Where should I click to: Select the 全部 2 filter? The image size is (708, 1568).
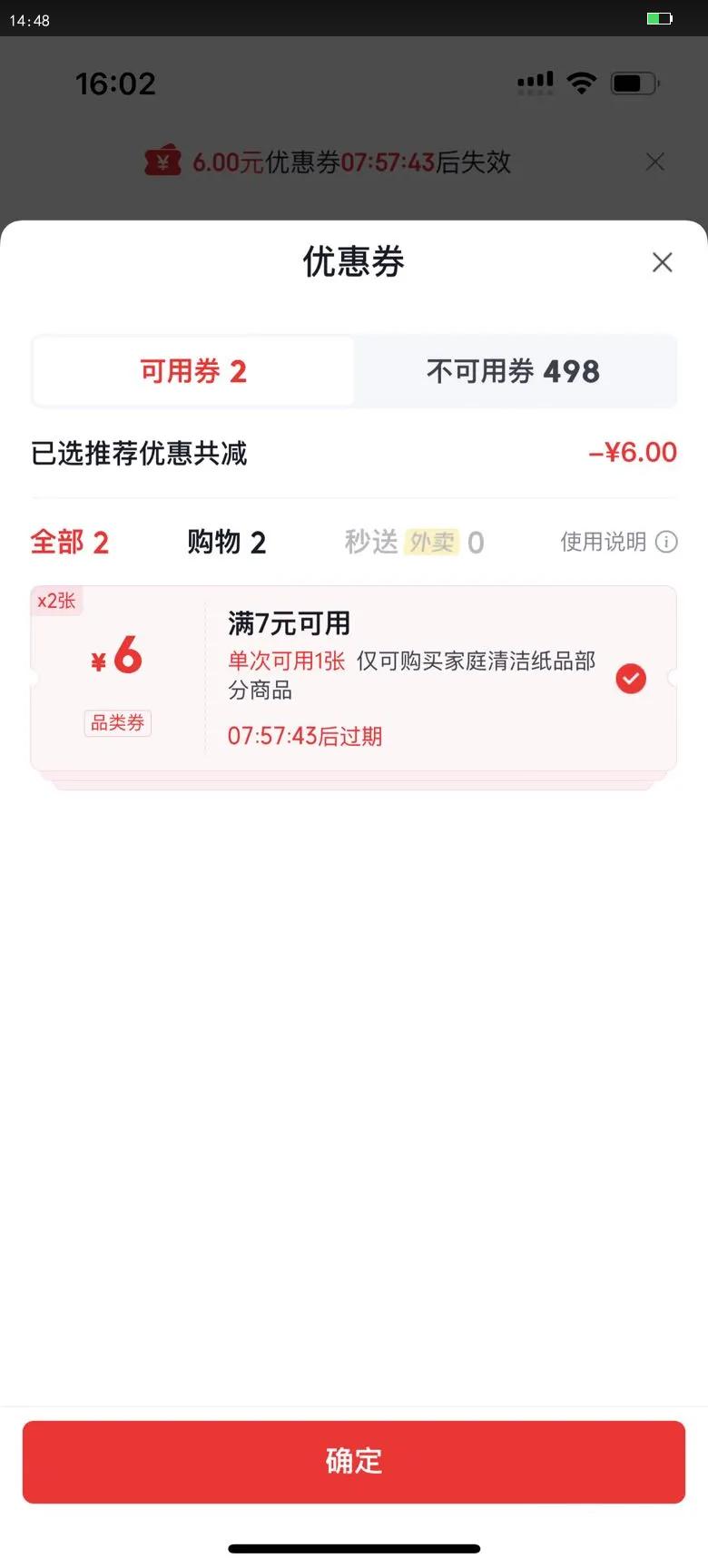pos(70,542)
